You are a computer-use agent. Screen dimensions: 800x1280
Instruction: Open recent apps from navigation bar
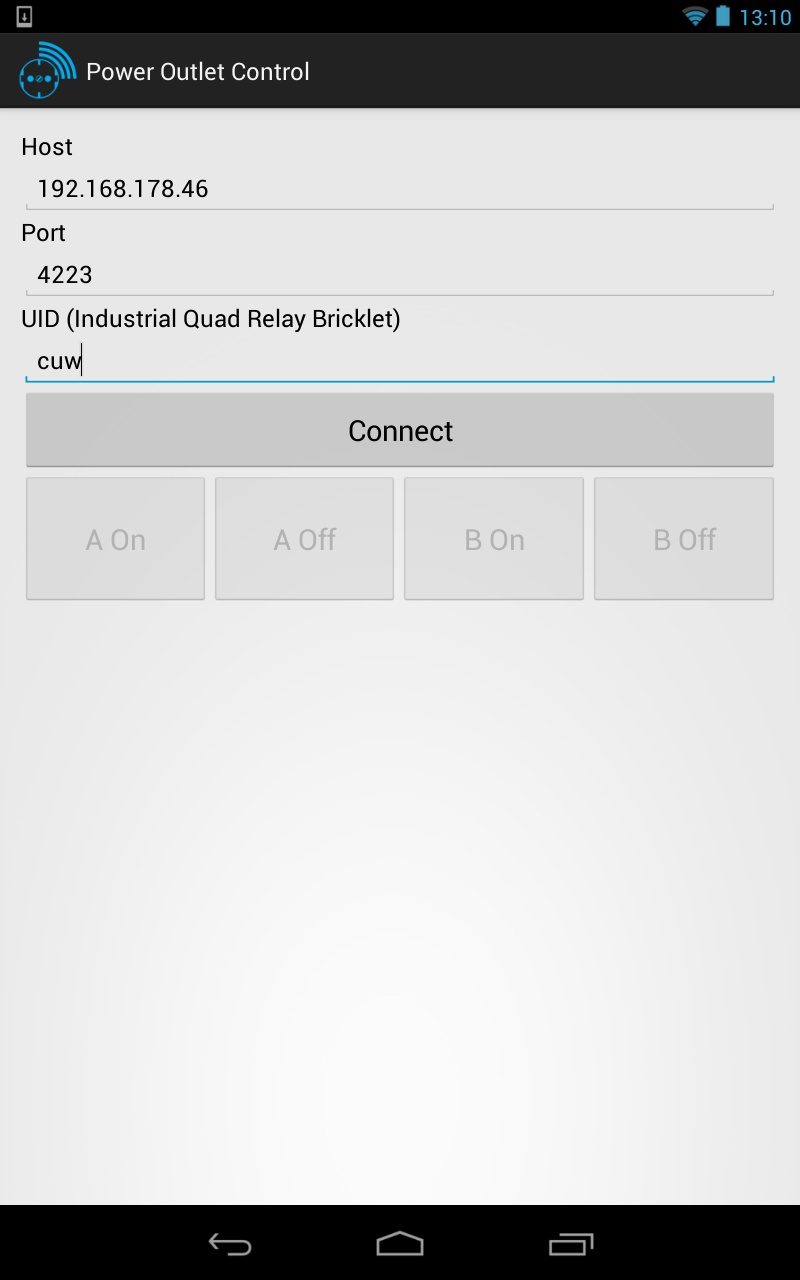pos(571,1244)
